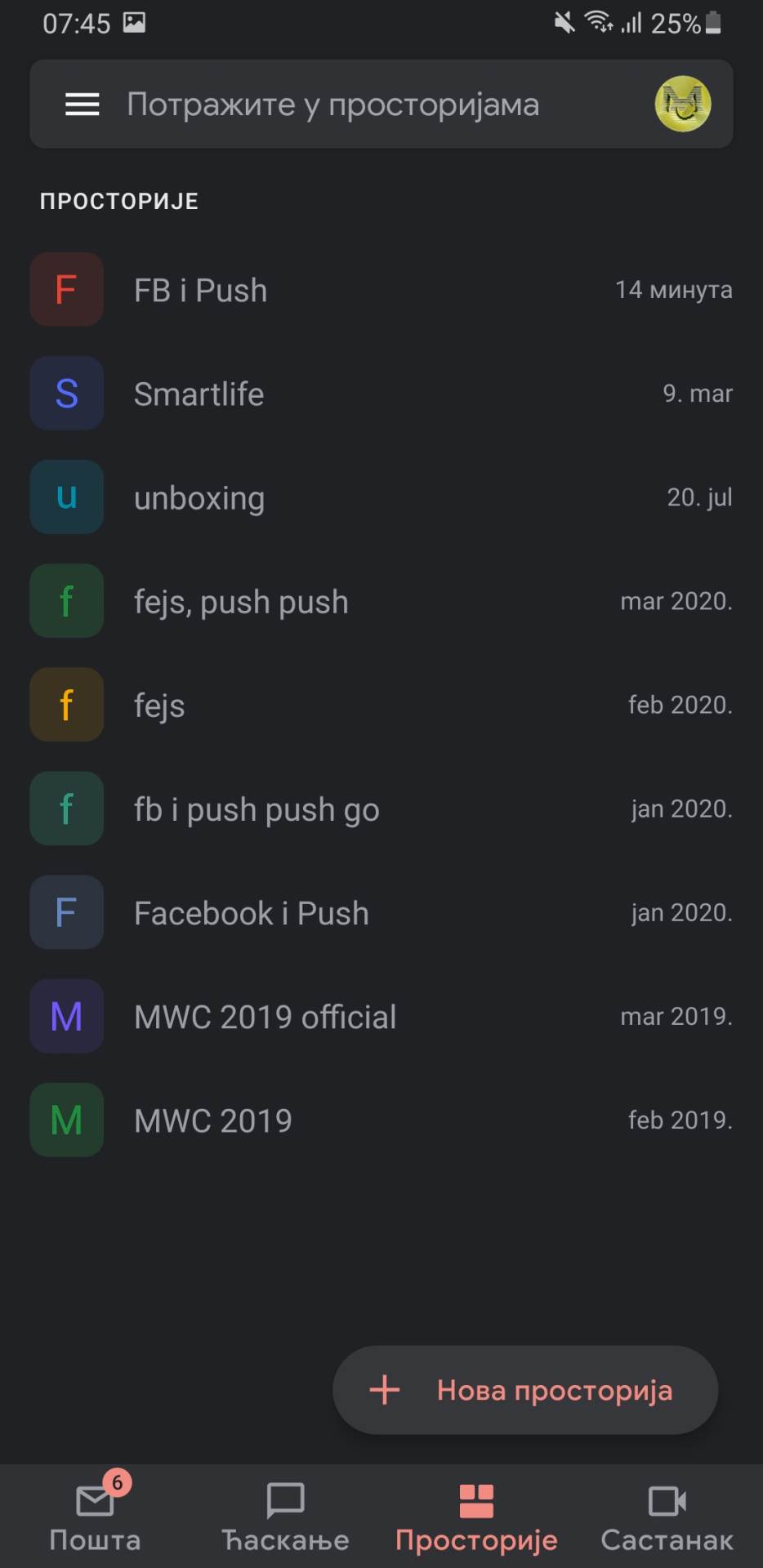
Task: Tap the plus icon in Нова просторија
Action: pyautogui.click(x=386, y=1390)
